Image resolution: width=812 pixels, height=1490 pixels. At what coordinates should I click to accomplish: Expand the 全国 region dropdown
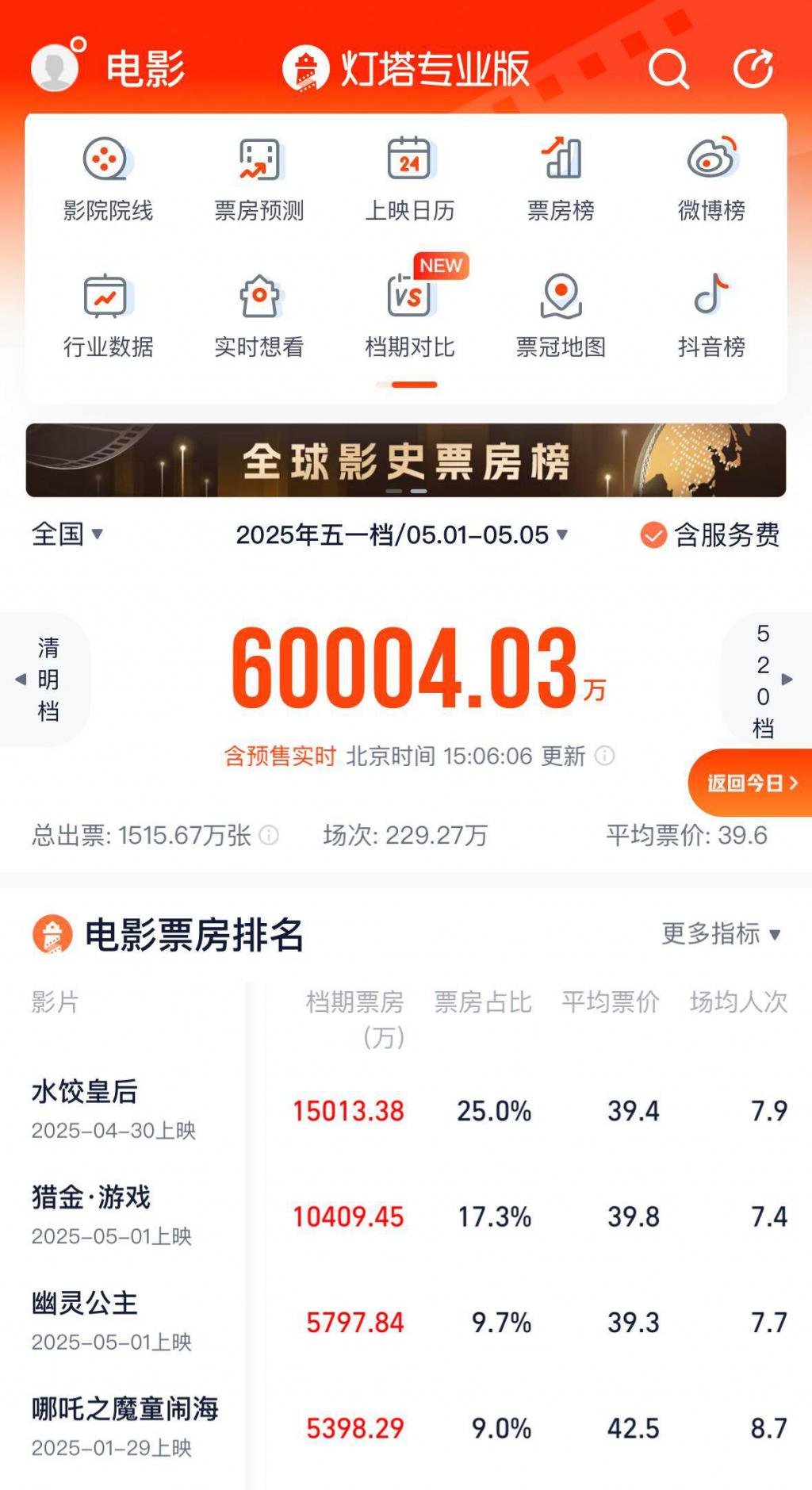(67, 534)
